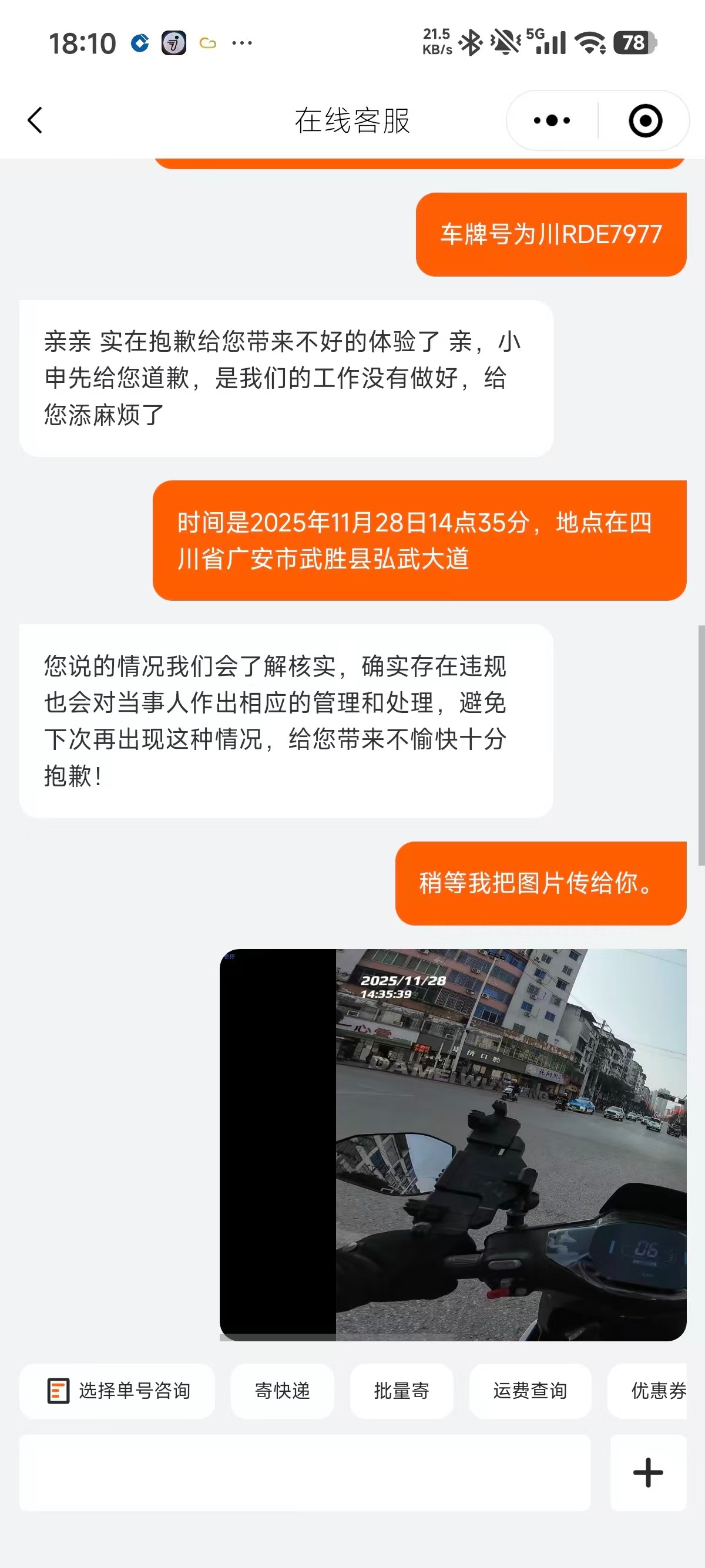The height and width of the screenshot is (1568, 705).
Task: Tap the clock showing 18:10
Action: point(84,41)
